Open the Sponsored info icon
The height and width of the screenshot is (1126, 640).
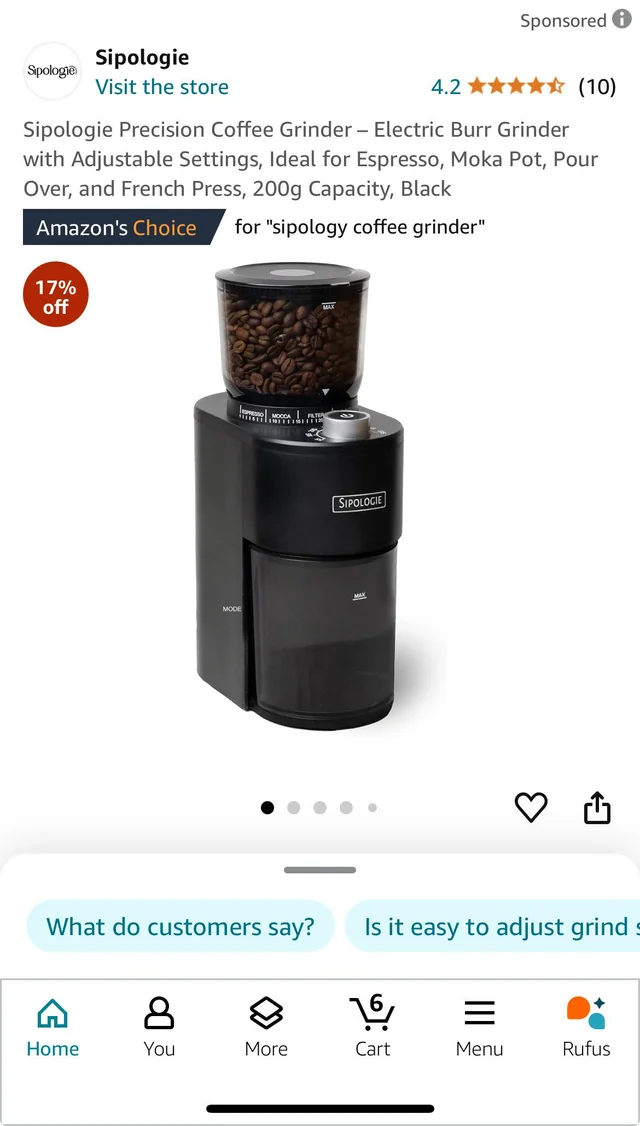622,20
